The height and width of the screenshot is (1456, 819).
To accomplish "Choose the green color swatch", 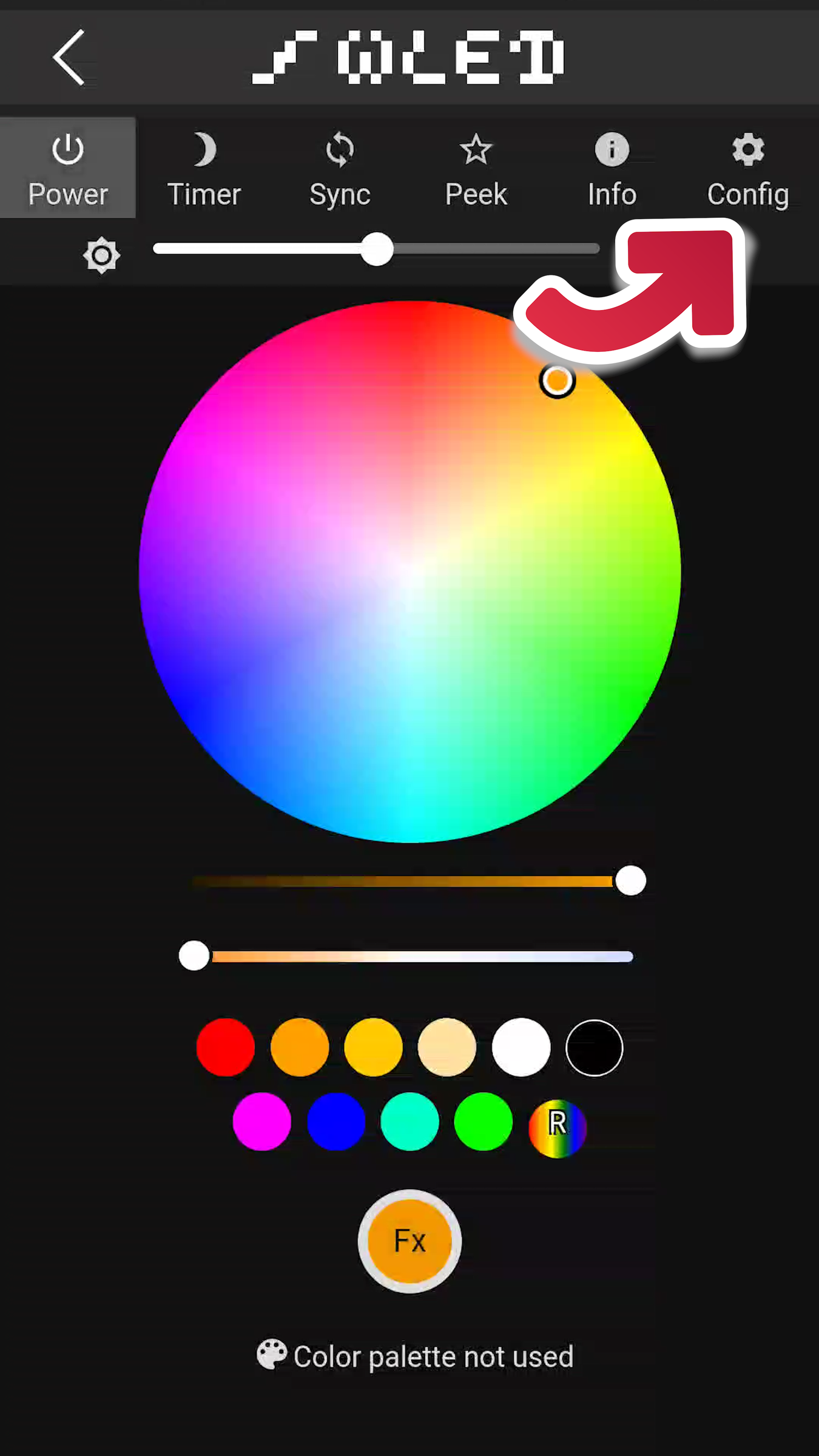I will click(483, 1121).
